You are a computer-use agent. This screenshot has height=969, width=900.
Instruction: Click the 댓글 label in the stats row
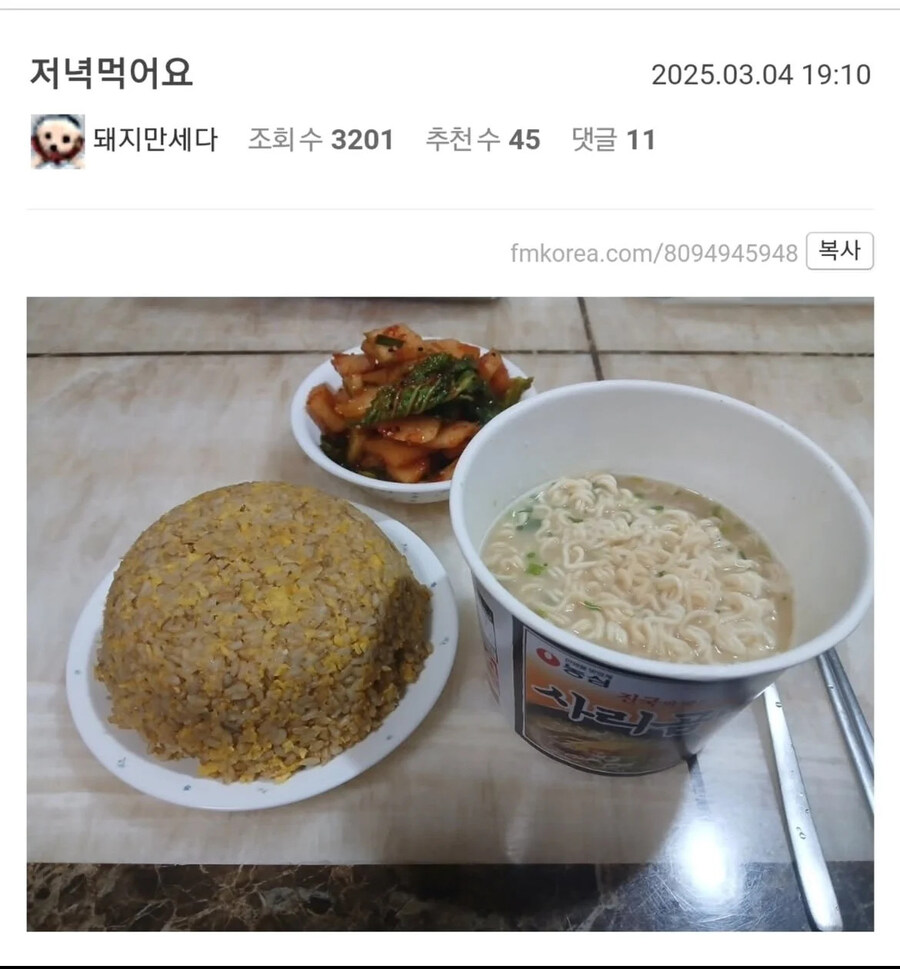[595, 140]
